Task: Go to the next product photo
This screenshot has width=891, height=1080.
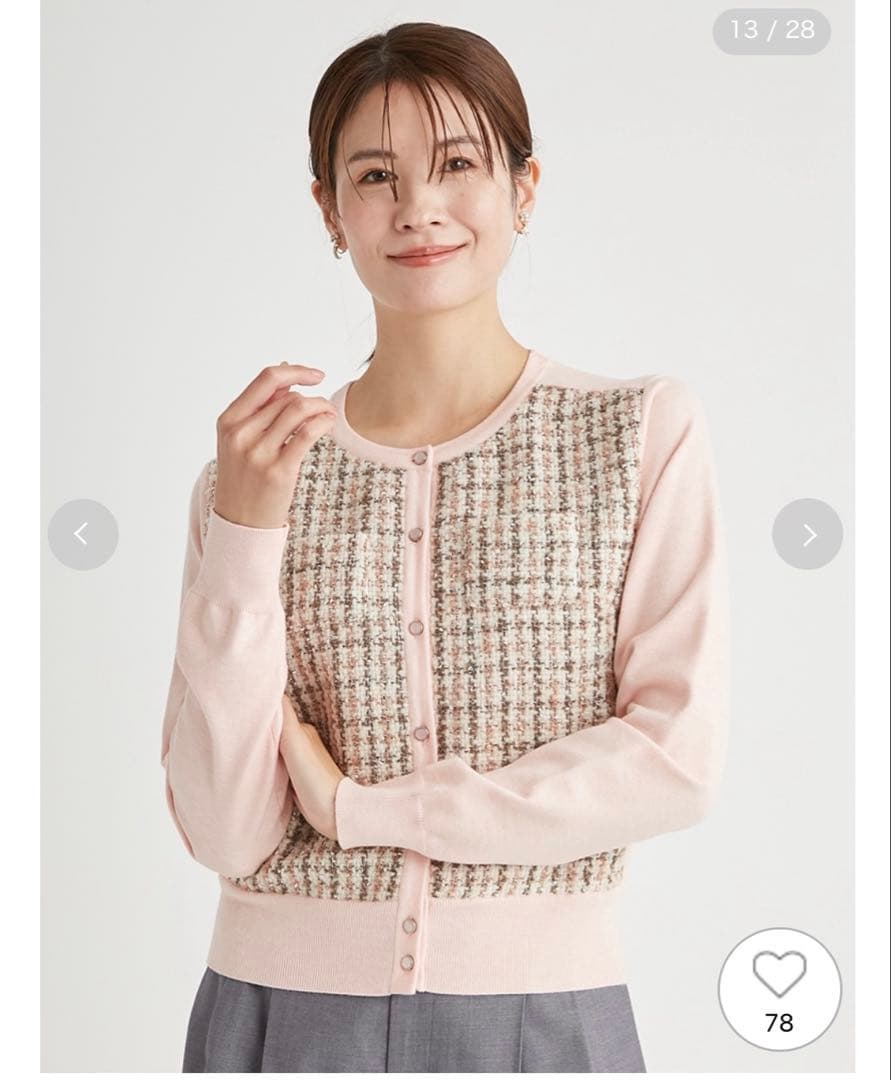Action: pos(807,535)
